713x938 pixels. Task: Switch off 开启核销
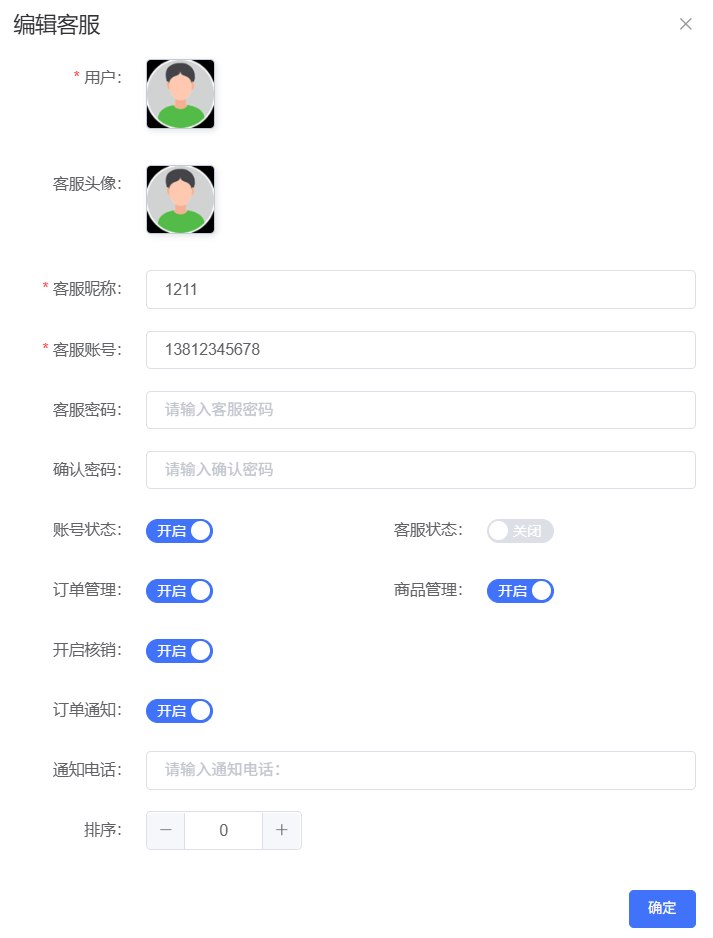180,651
